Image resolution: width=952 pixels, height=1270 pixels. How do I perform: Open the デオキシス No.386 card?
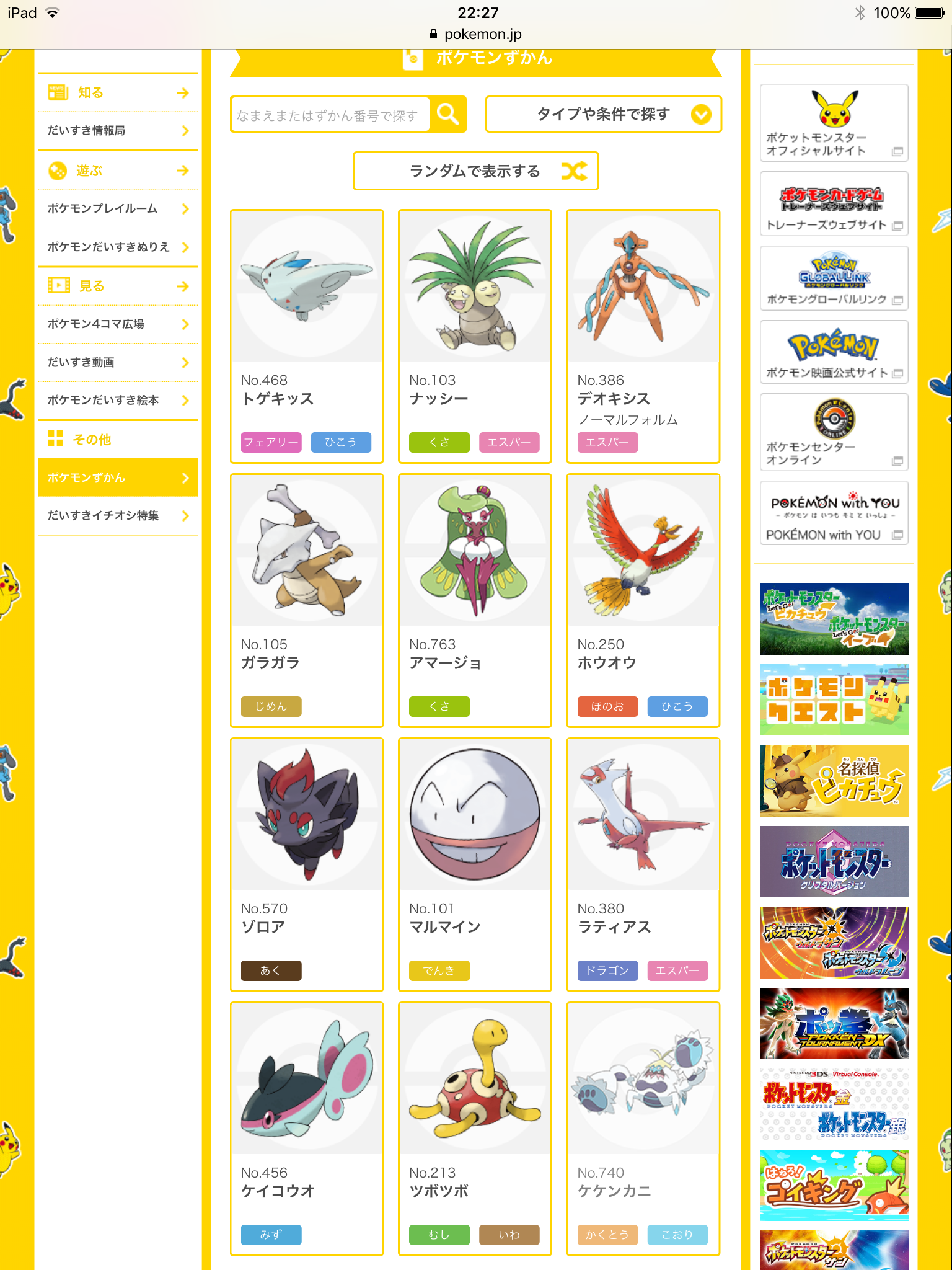643,335
